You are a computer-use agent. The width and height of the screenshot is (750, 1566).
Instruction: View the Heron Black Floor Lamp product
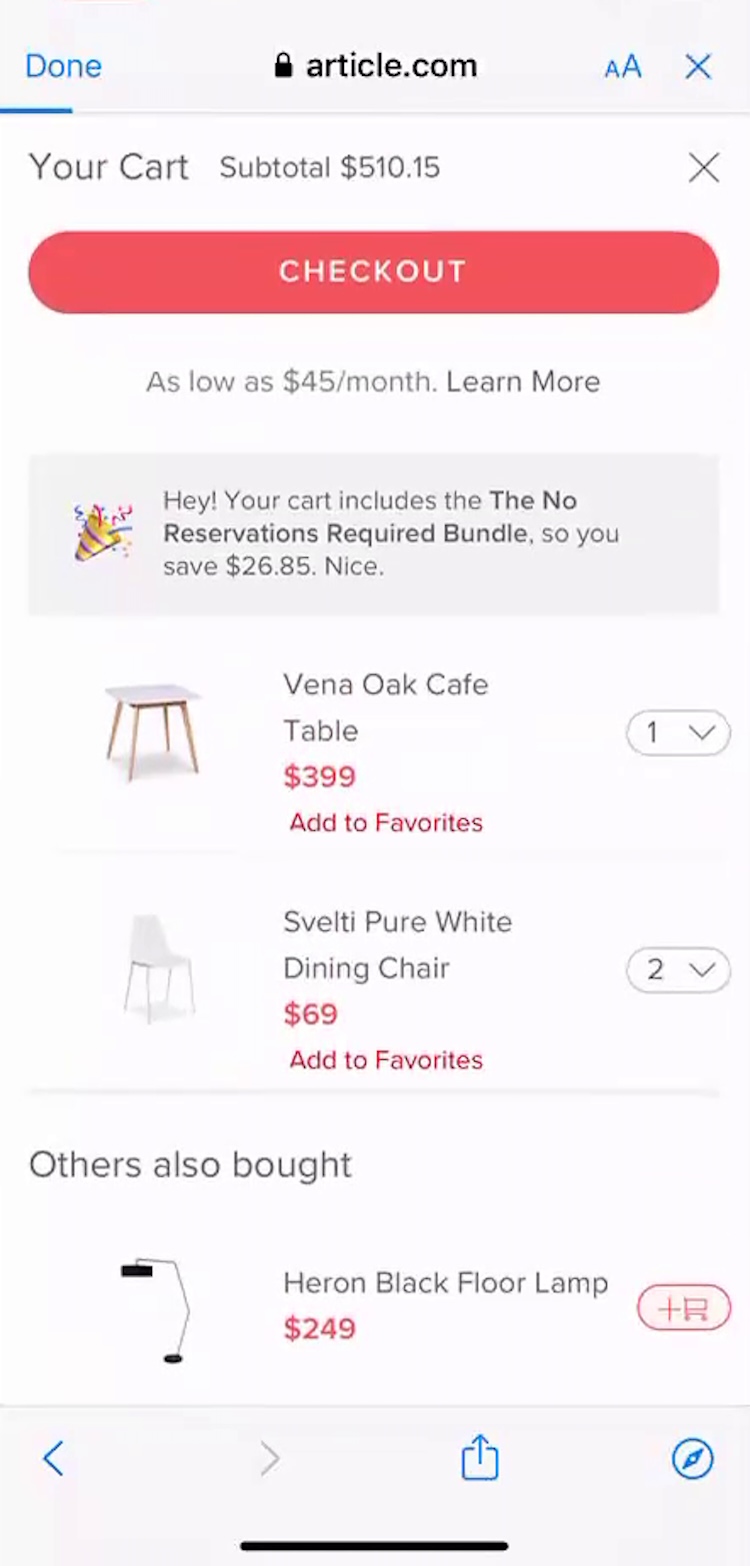pyautogui.click(x=445, y=1283)
